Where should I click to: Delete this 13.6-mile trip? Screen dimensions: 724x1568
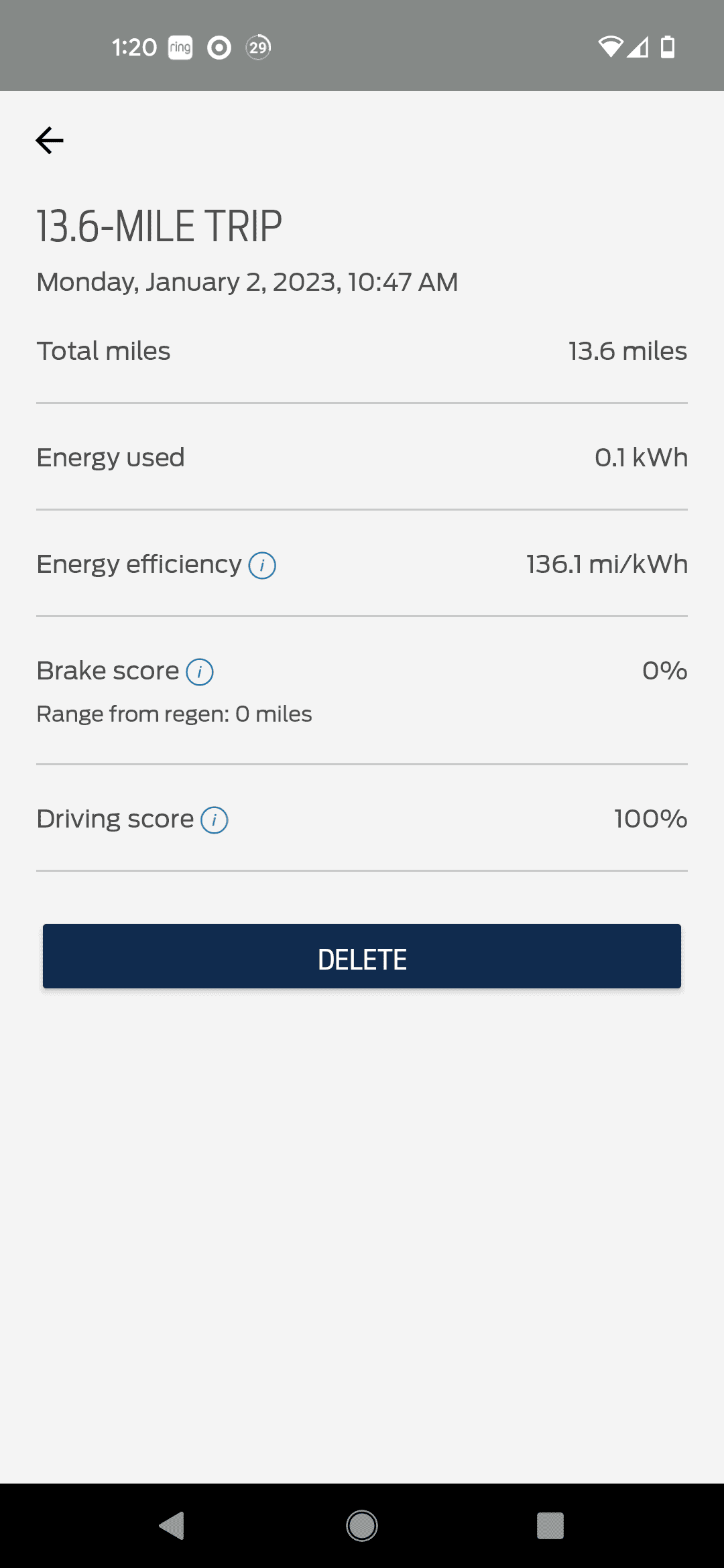click(x=362, y=956)
